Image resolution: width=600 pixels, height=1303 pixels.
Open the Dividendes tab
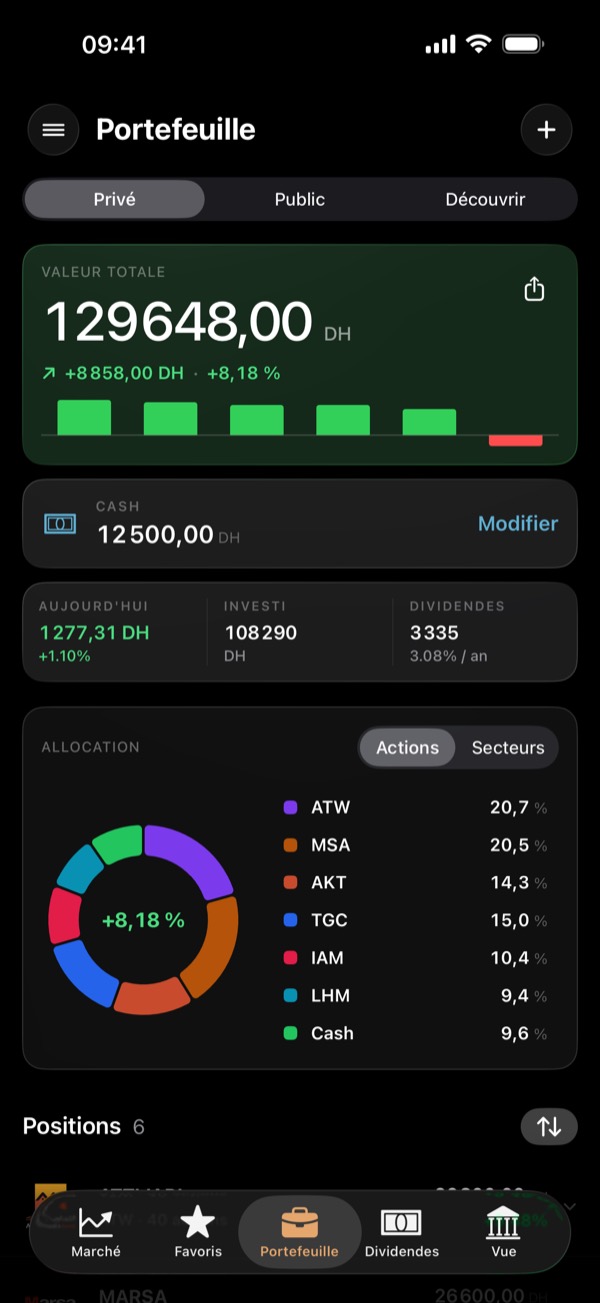[401, 1232]
